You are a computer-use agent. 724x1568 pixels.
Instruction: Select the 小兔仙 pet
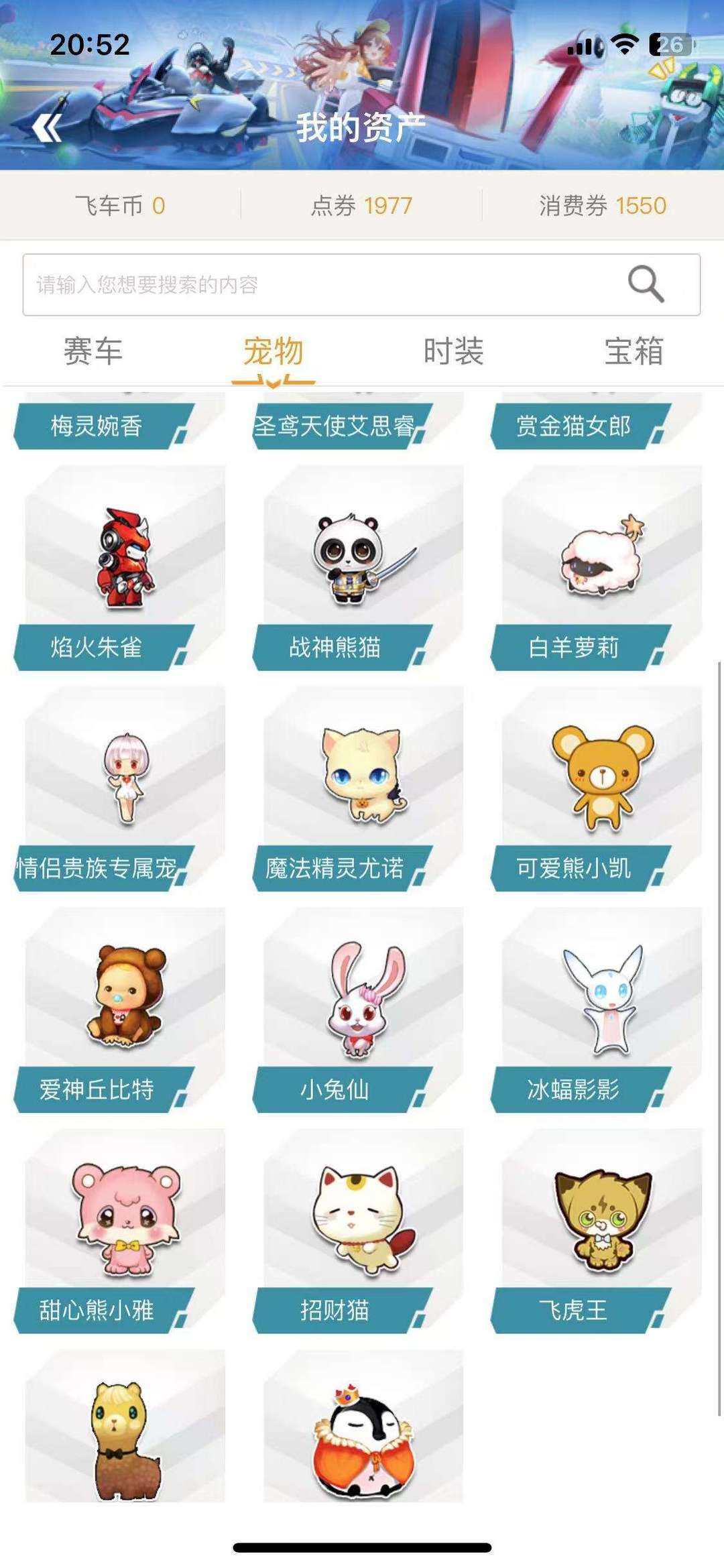click(x=359, y=1010)
